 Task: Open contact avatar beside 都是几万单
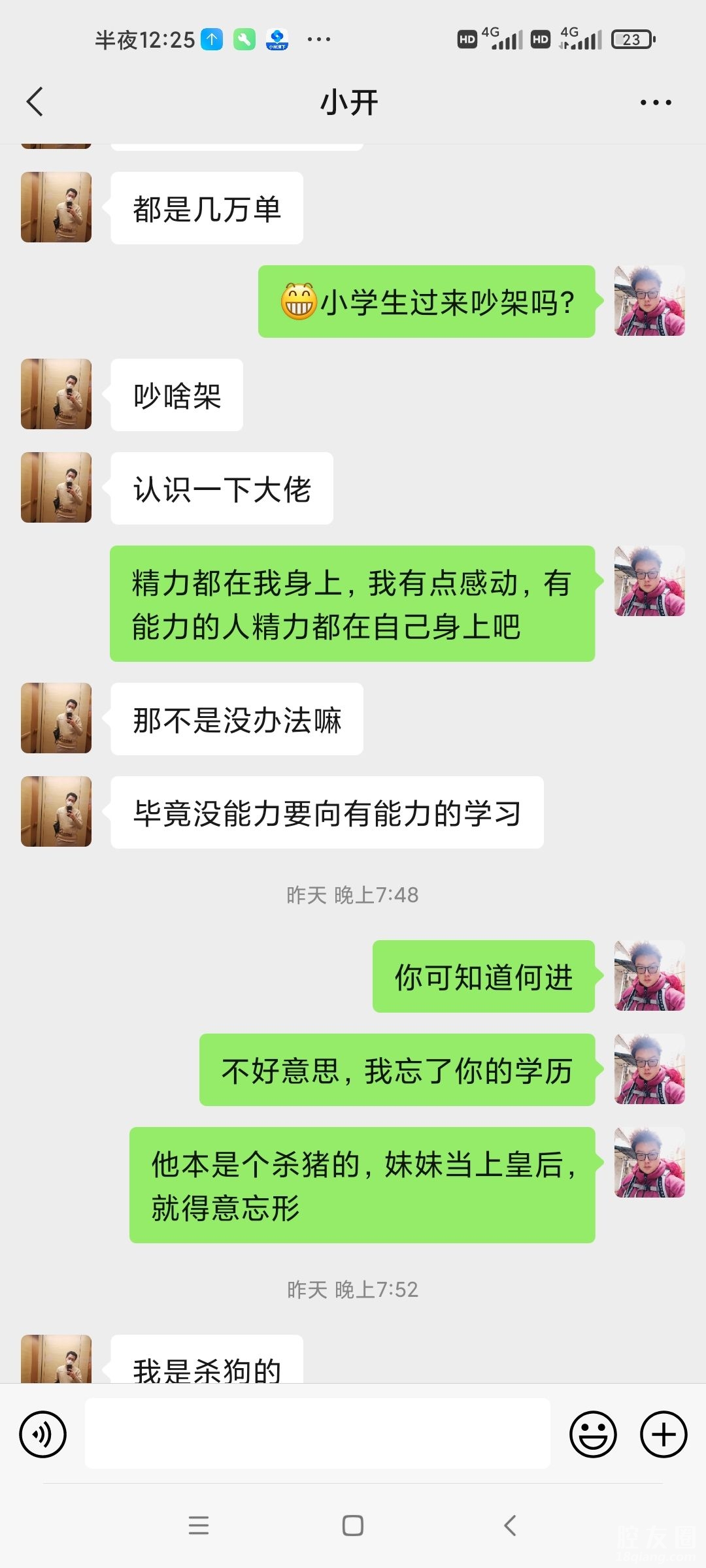(56, 207)
